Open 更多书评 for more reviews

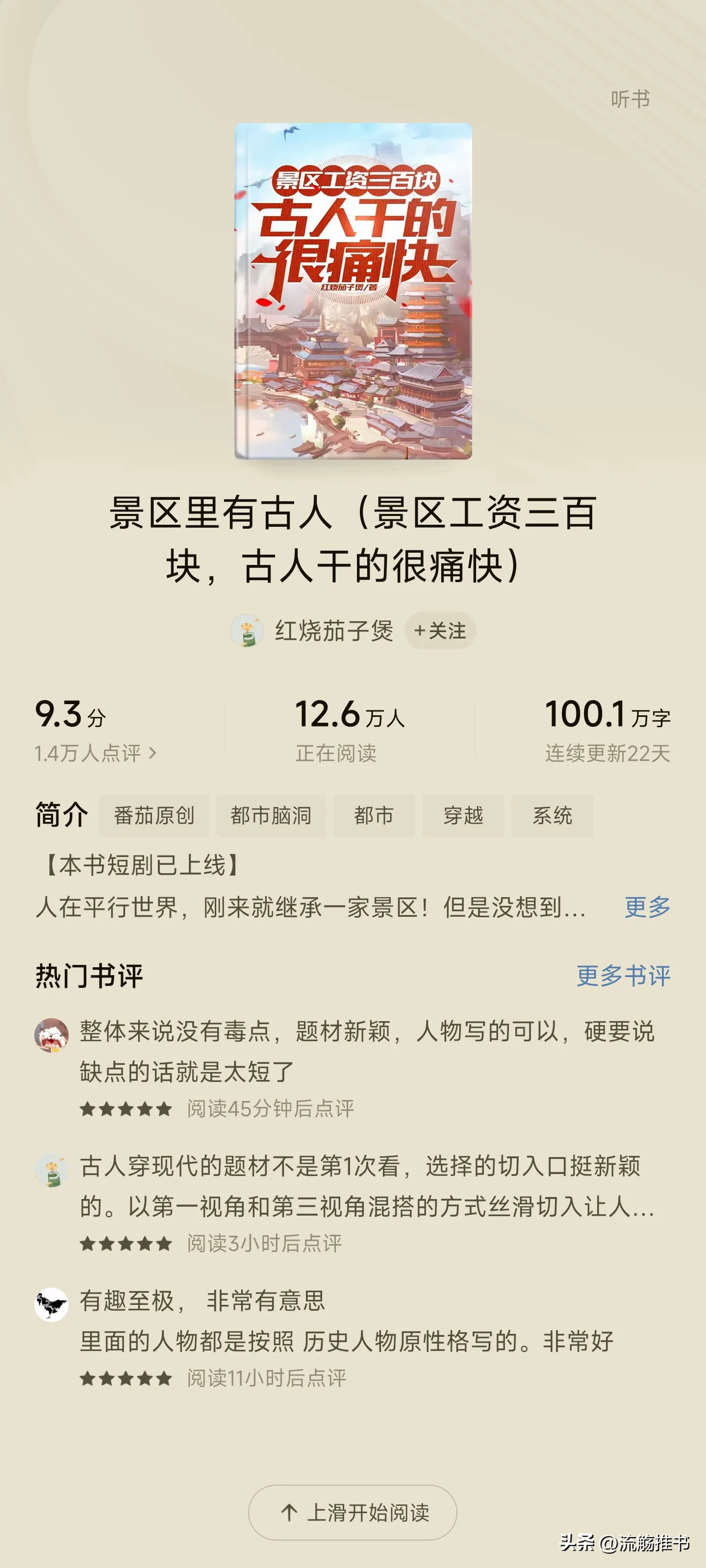click(623, 976)
